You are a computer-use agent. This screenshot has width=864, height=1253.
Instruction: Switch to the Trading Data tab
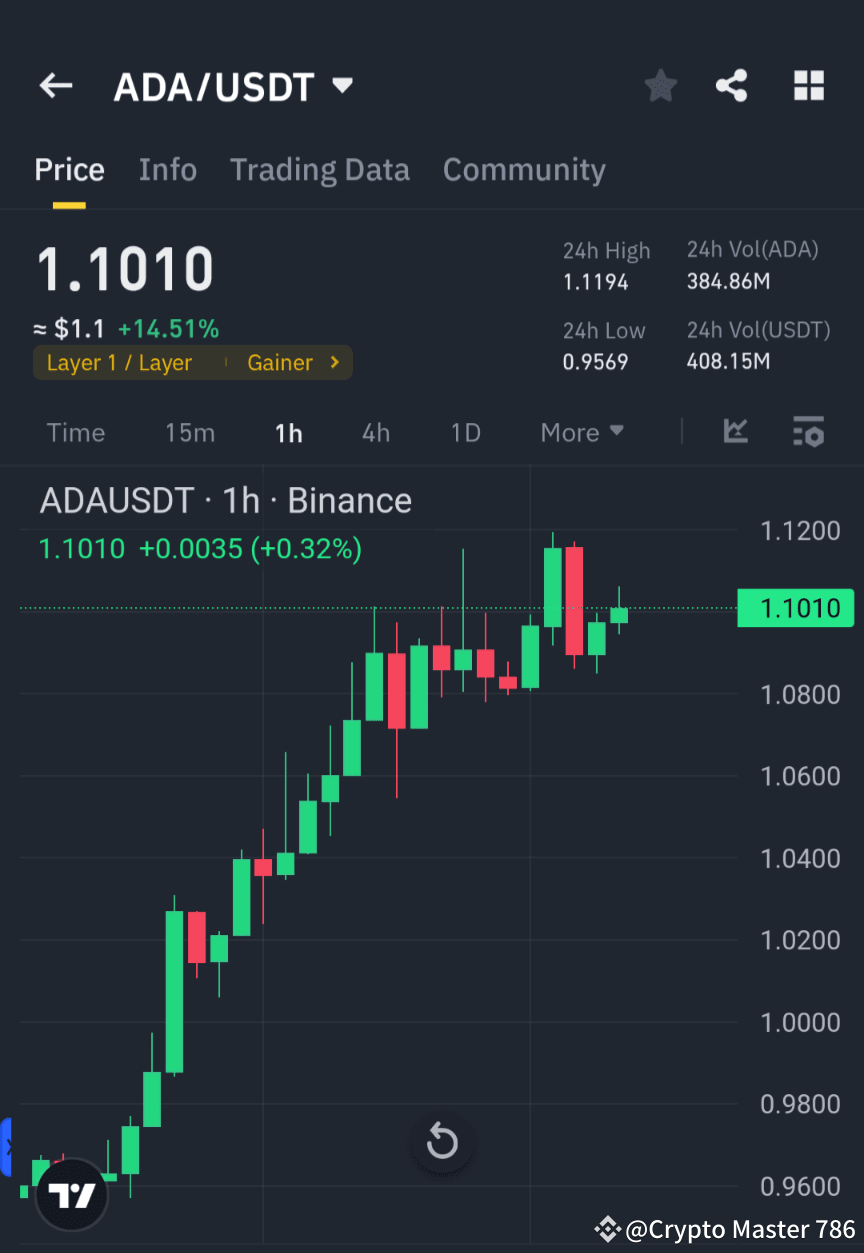(x=319, y=169)
